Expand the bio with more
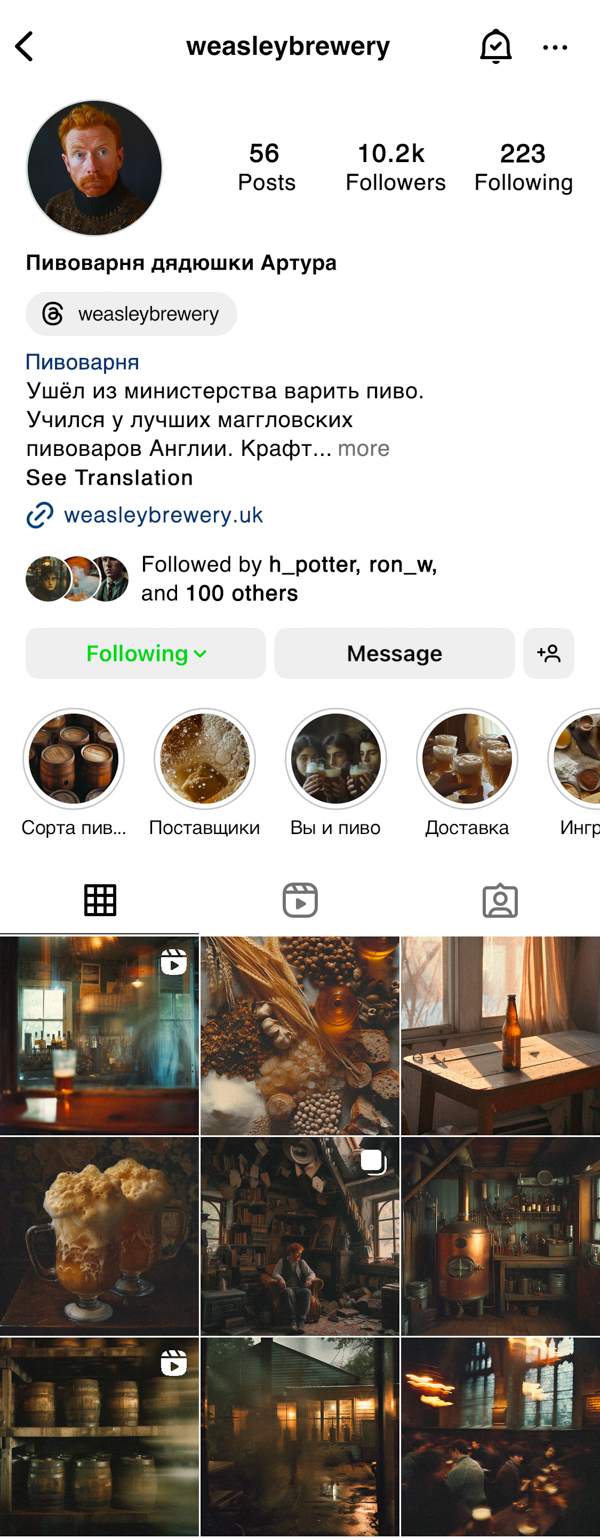 [363, 448]
